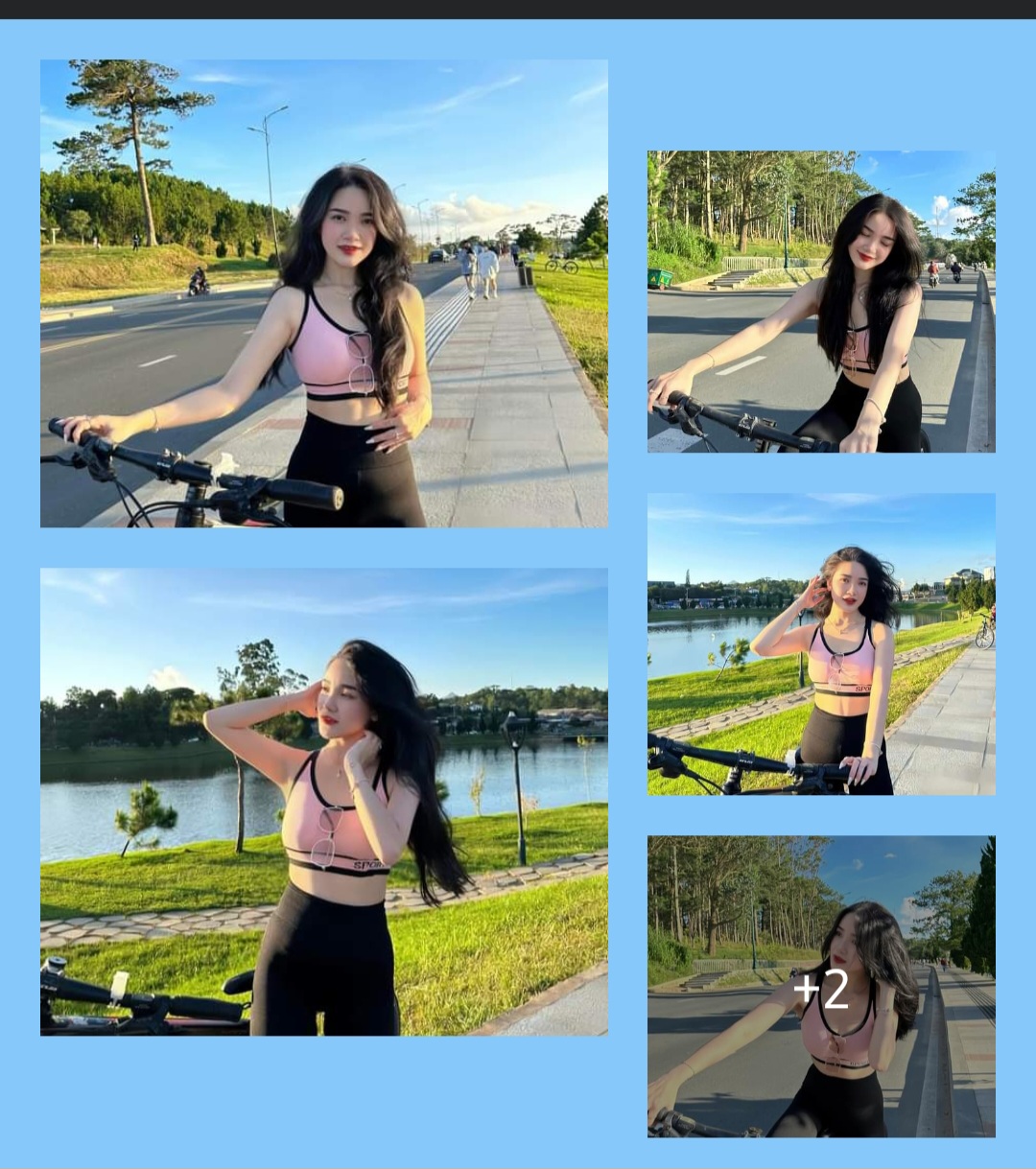This screenshot has width=1036, height=1169.
Task: View the small lakeside photo with the curving path
Action: pyautogui.click(x=821, y=644)
